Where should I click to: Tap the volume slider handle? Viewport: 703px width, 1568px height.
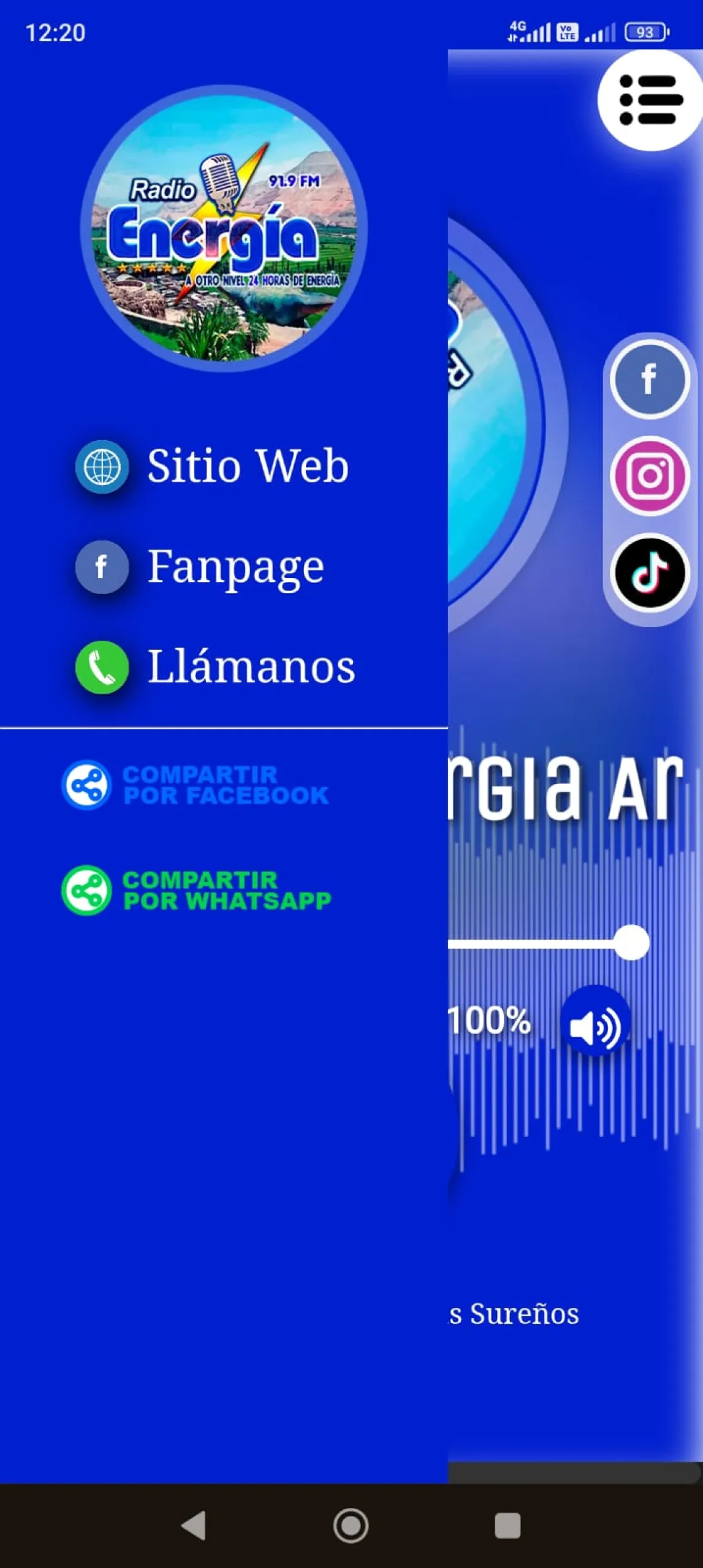[x=631, y=943]
